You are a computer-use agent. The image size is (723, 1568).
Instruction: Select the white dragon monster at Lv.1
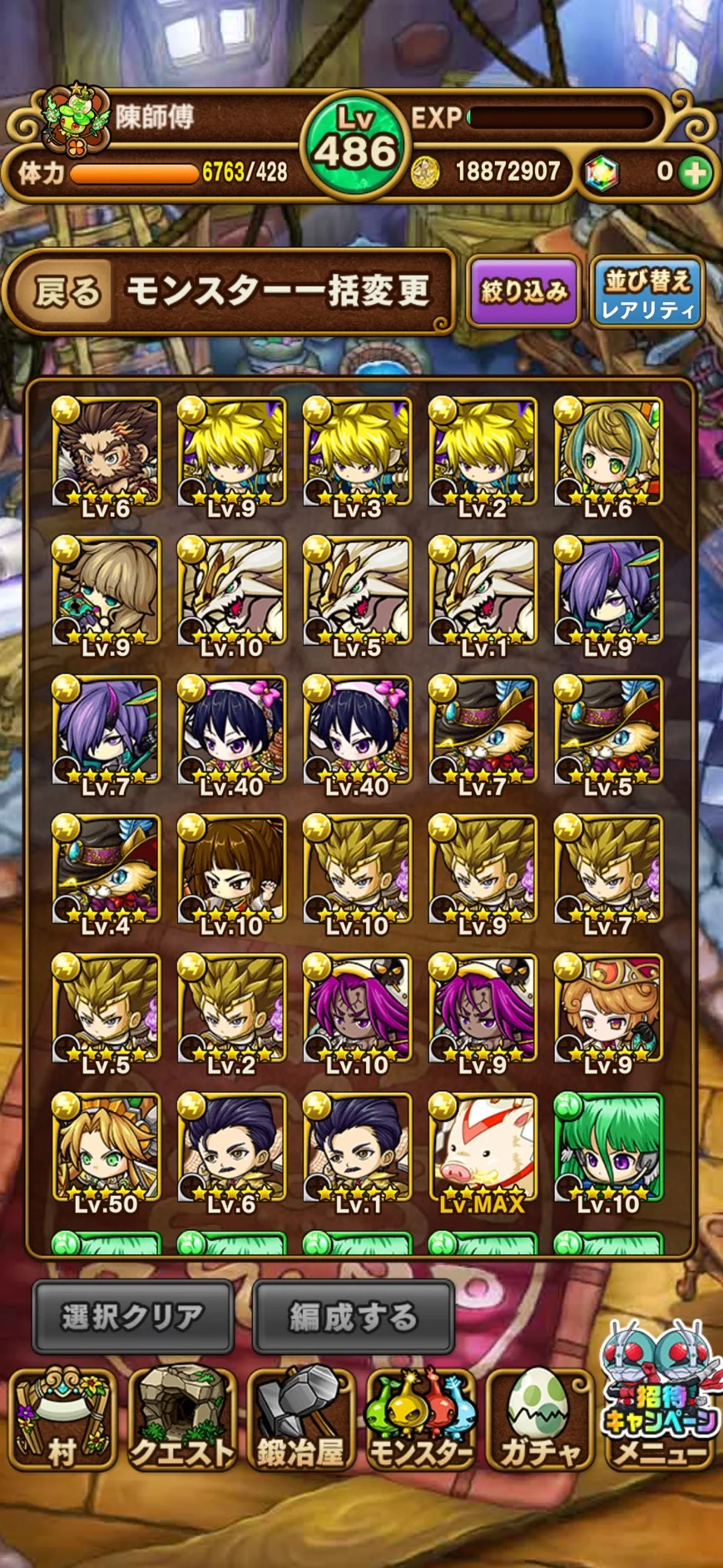click(483, 591)
